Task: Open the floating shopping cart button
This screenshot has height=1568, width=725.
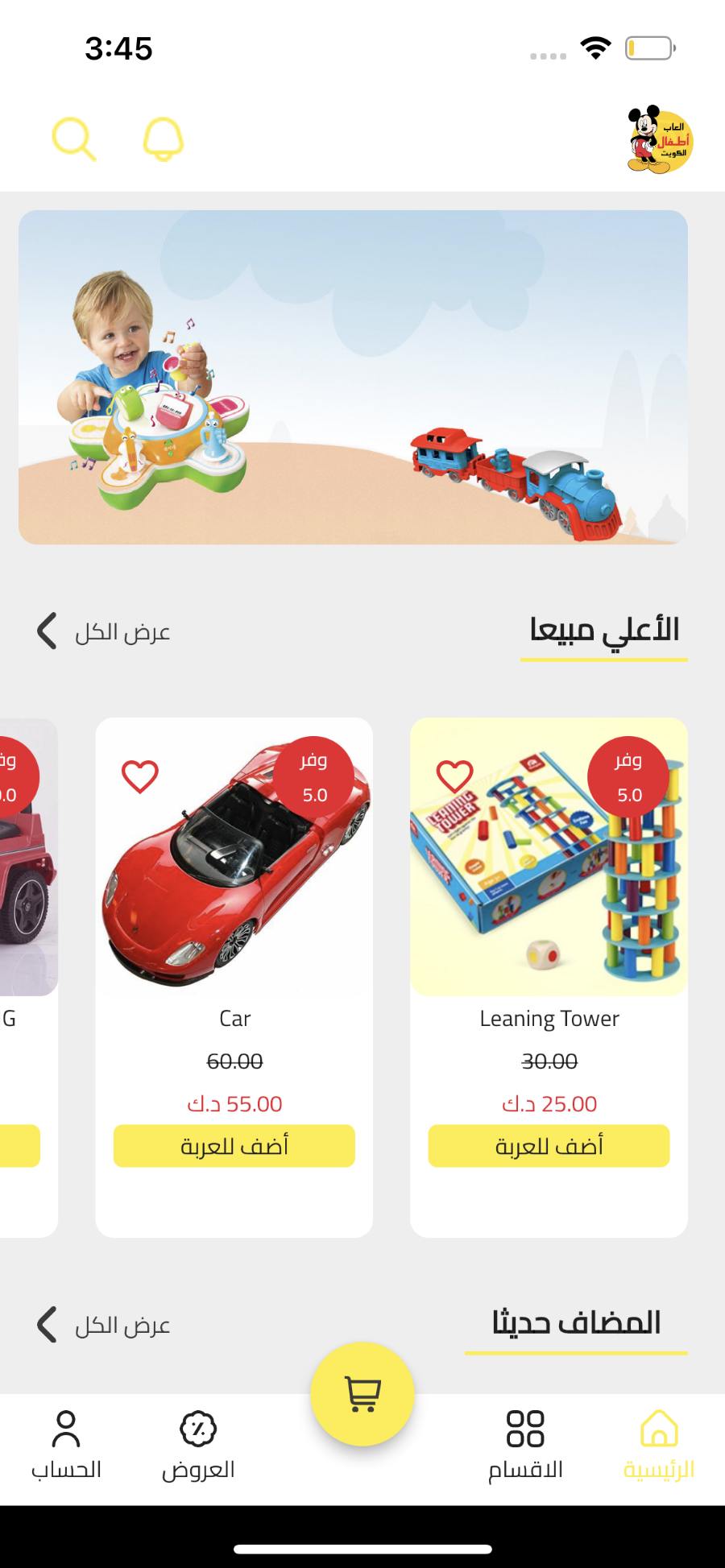Action: 362,1394
